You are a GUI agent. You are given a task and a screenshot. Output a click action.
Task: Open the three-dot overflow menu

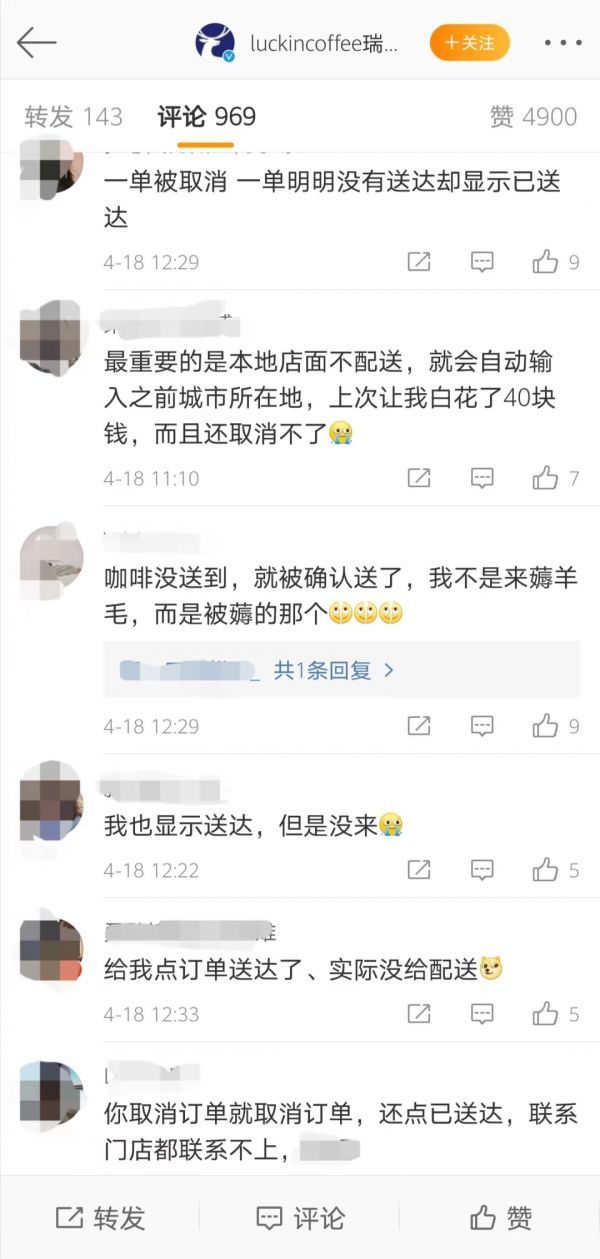pyautogui.click(x=562, y=43)
